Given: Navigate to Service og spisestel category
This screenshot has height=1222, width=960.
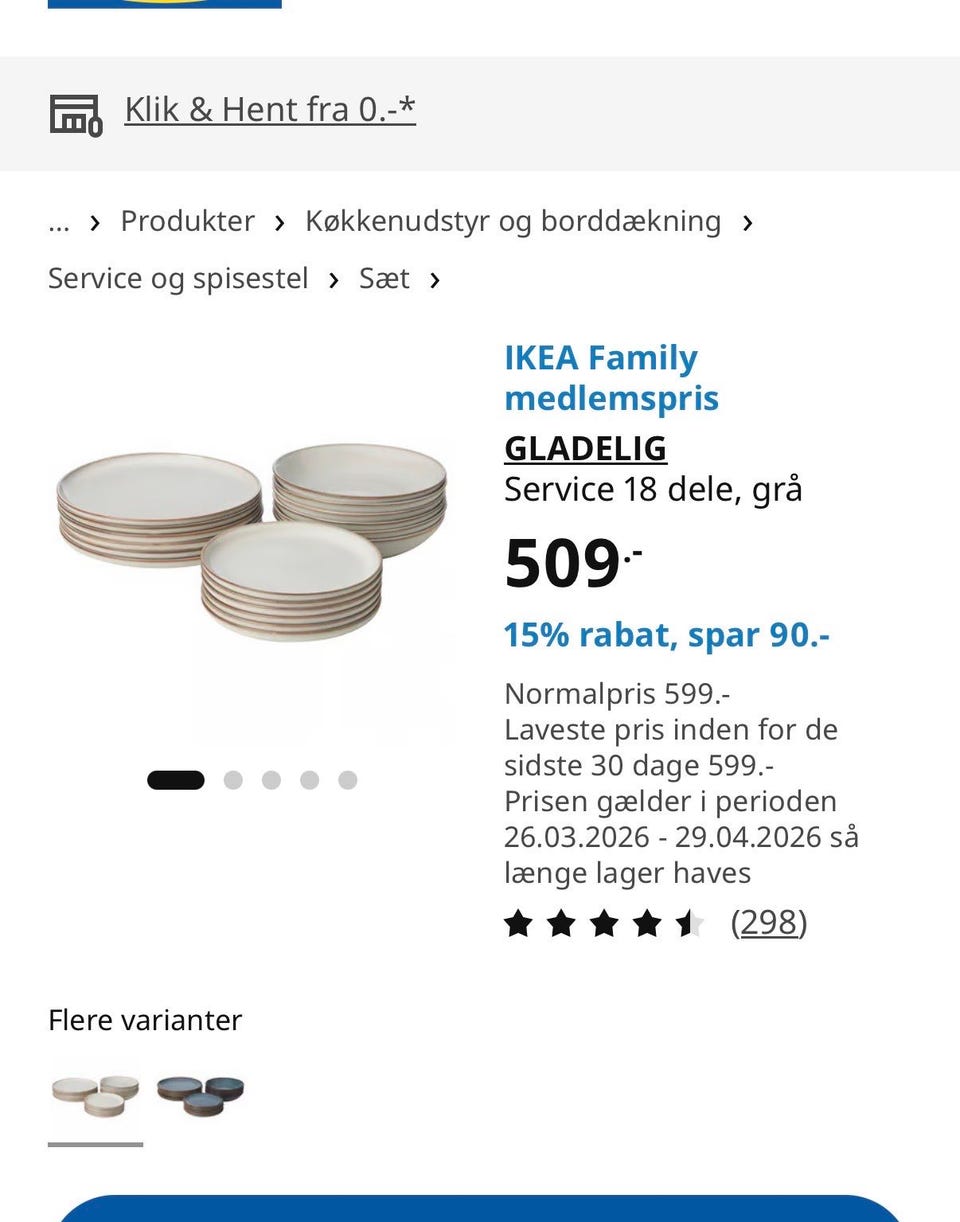Looking at the screenshot, I should pos(178,279).
